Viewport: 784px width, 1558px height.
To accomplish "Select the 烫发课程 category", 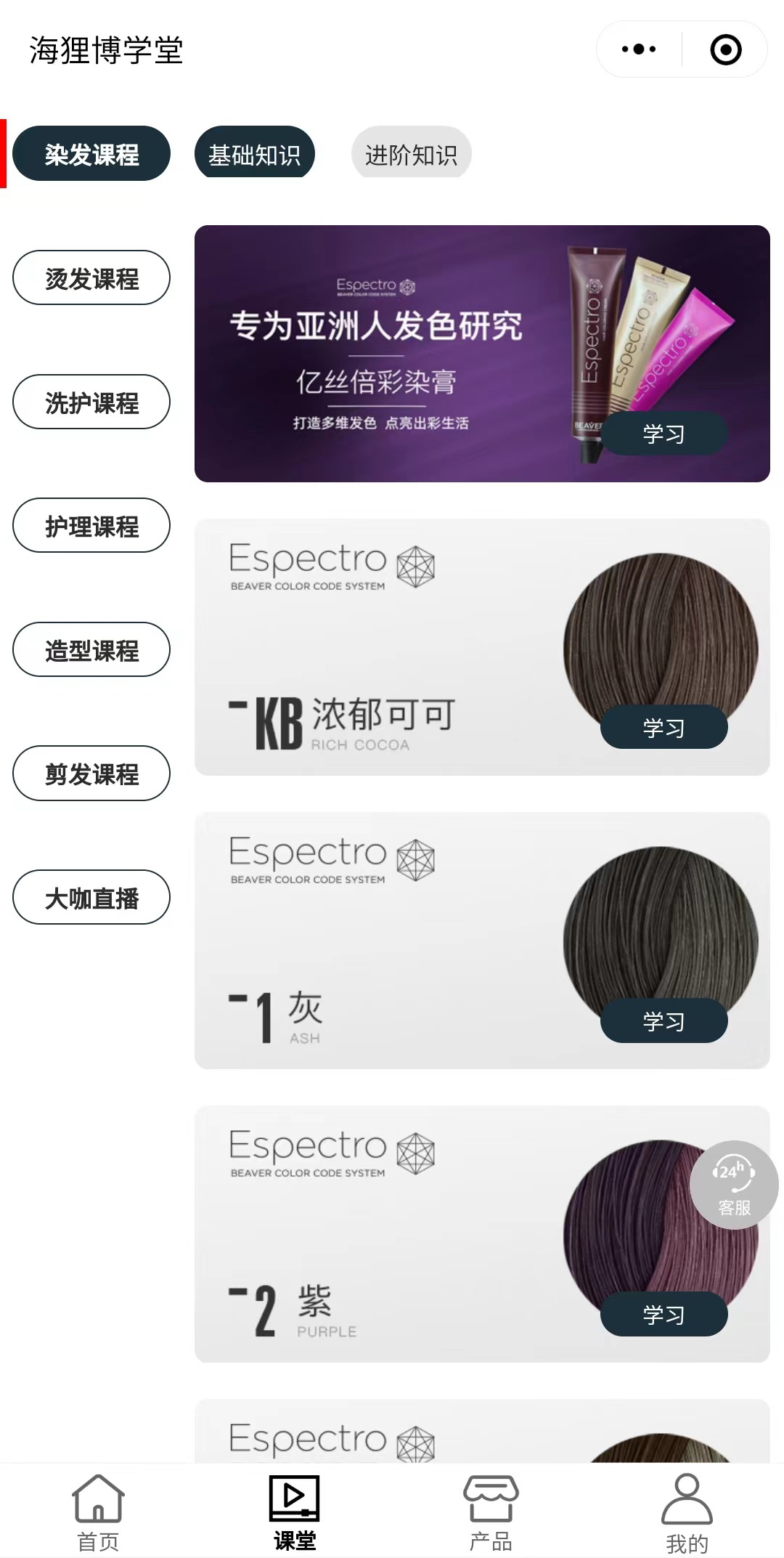I will click(x=91, y=278).
